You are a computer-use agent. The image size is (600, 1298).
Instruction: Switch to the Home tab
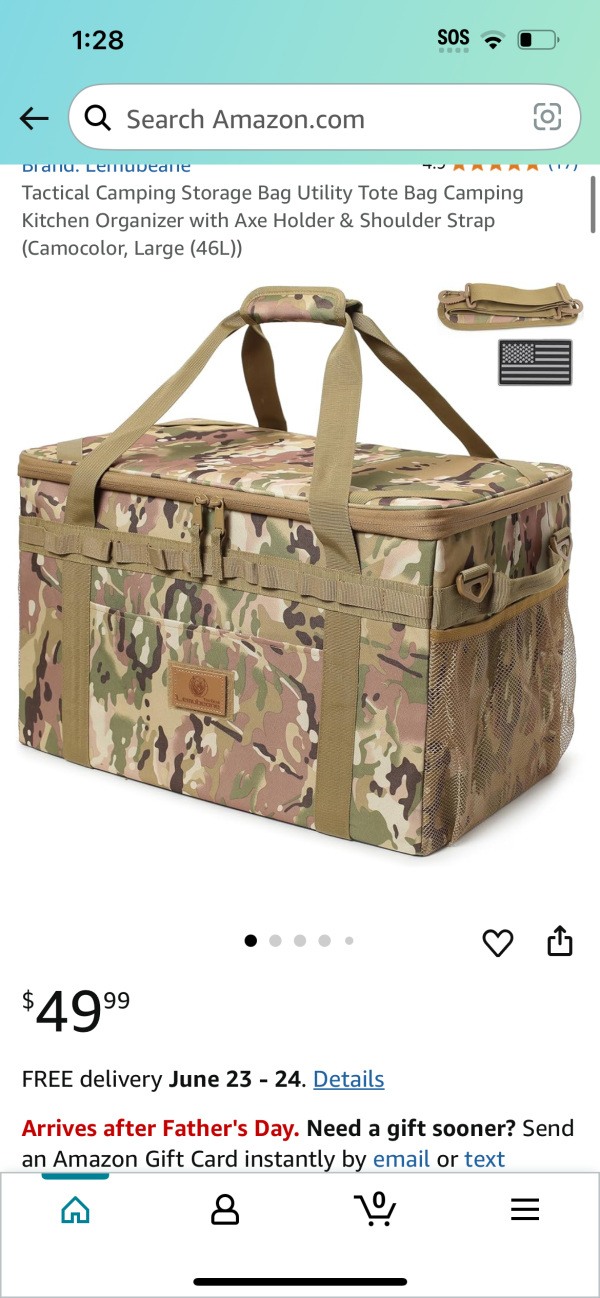(x=75, y=1210)
